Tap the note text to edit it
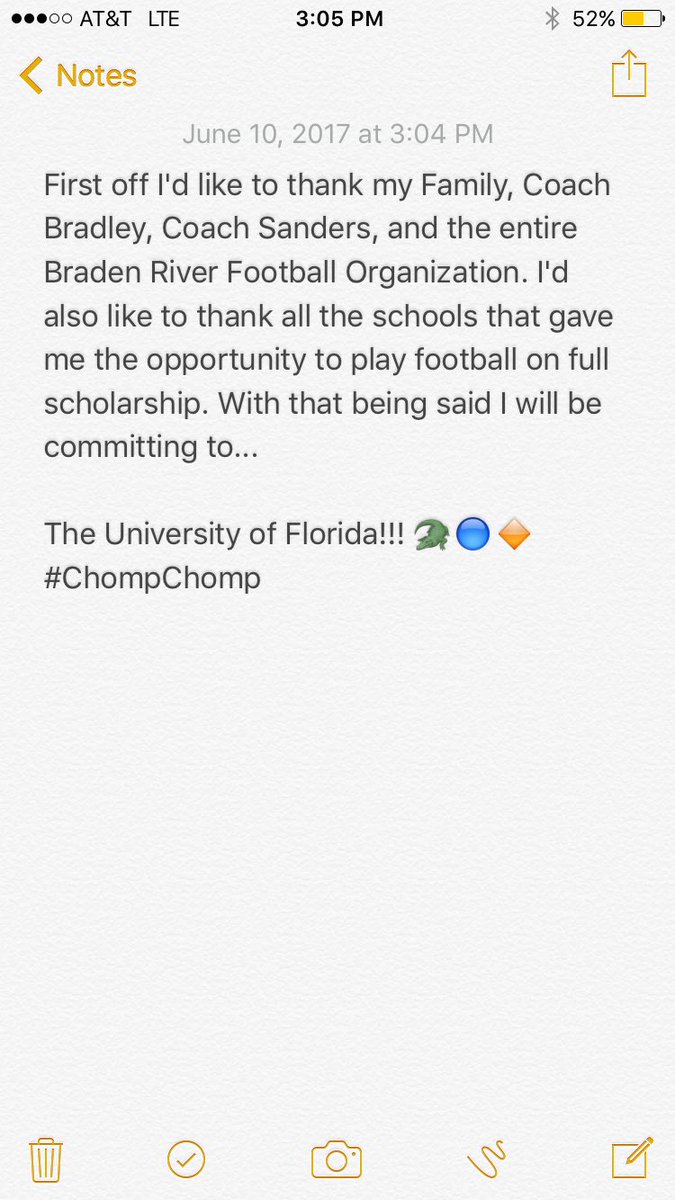This screenshot has width=675, height=1200. [327, 381]
